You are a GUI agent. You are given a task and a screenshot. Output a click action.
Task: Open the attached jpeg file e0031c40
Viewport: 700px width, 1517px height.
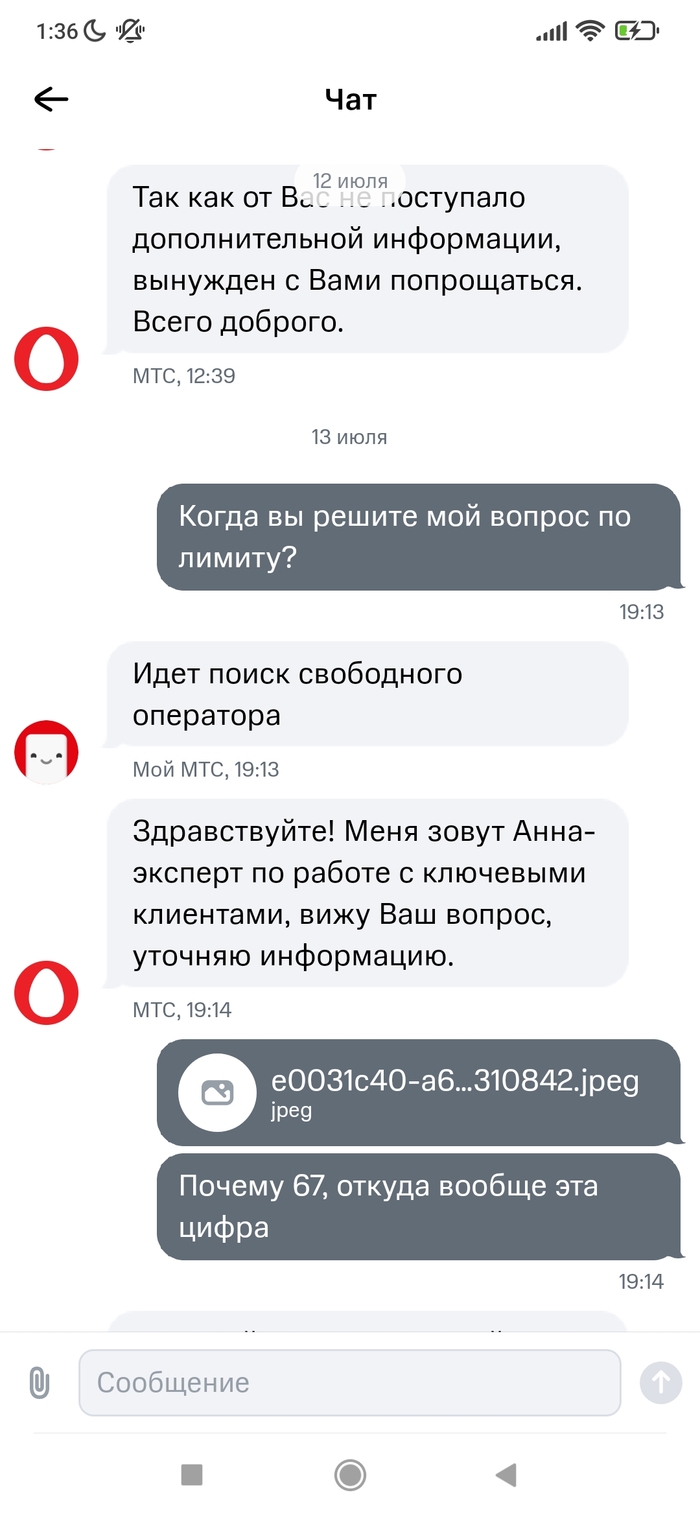click(419, 1092)
